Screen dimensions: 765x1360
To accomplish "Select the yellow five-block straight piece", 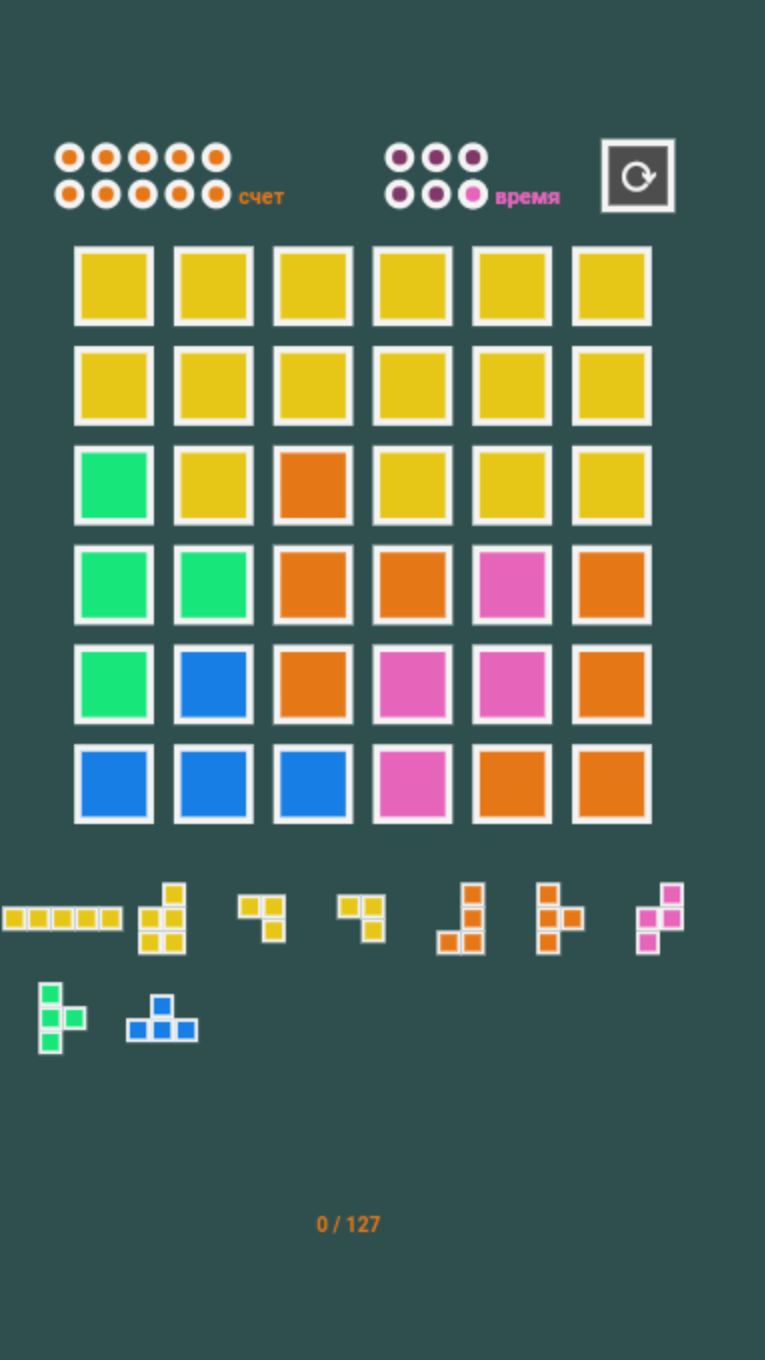I will [62, 918].
